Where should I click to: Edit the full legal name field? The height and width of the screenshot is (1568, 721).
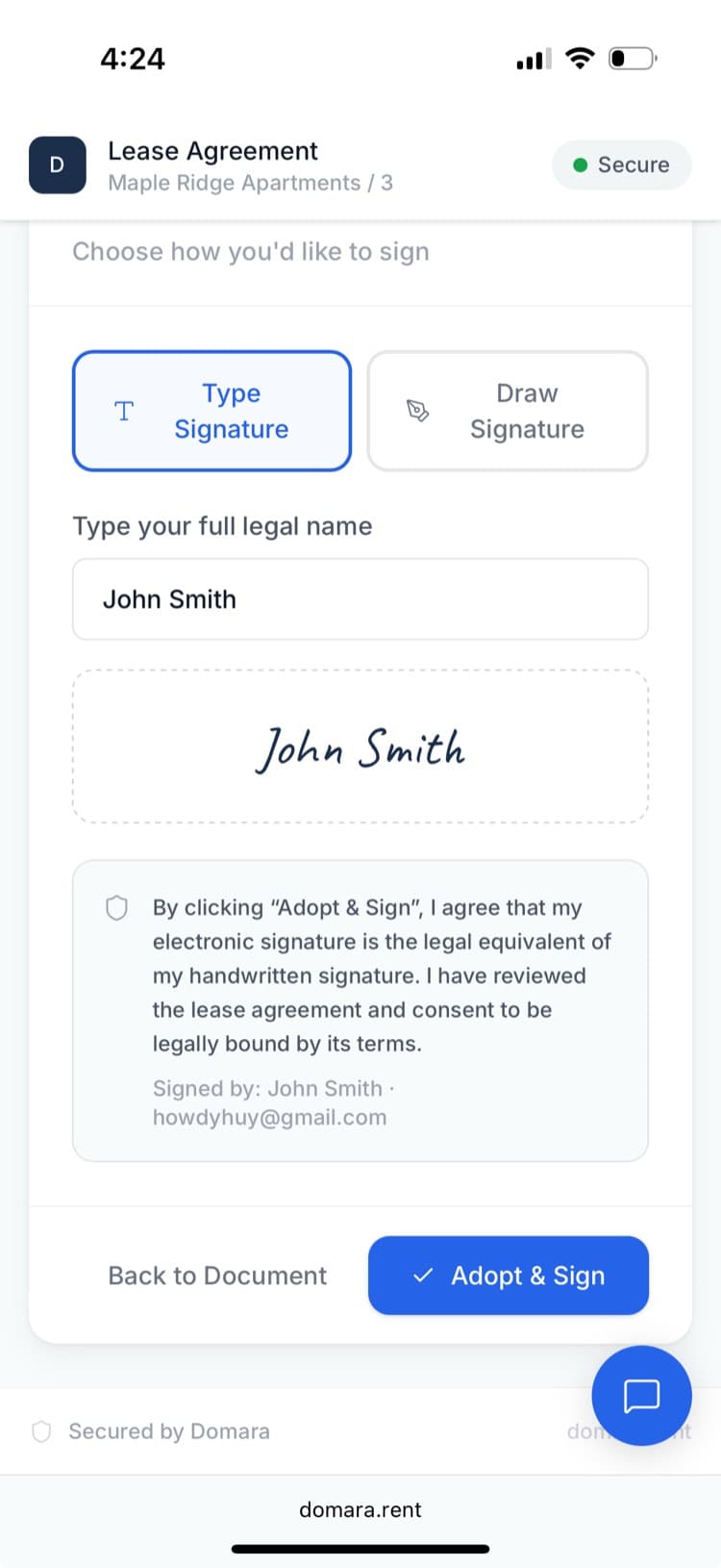pyautogui.click(x=360, y=599)
